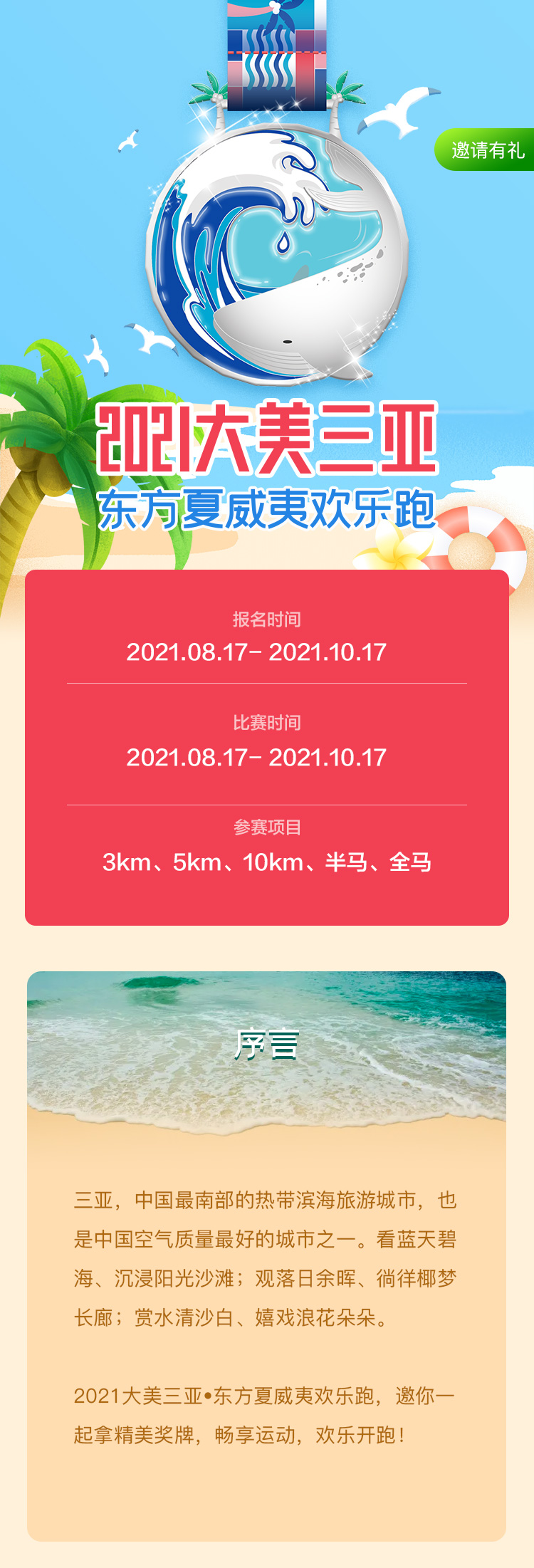Tap the green 邀请有礼 invite button
Viewport: 534px width, 1568px height.
[487, 150]
